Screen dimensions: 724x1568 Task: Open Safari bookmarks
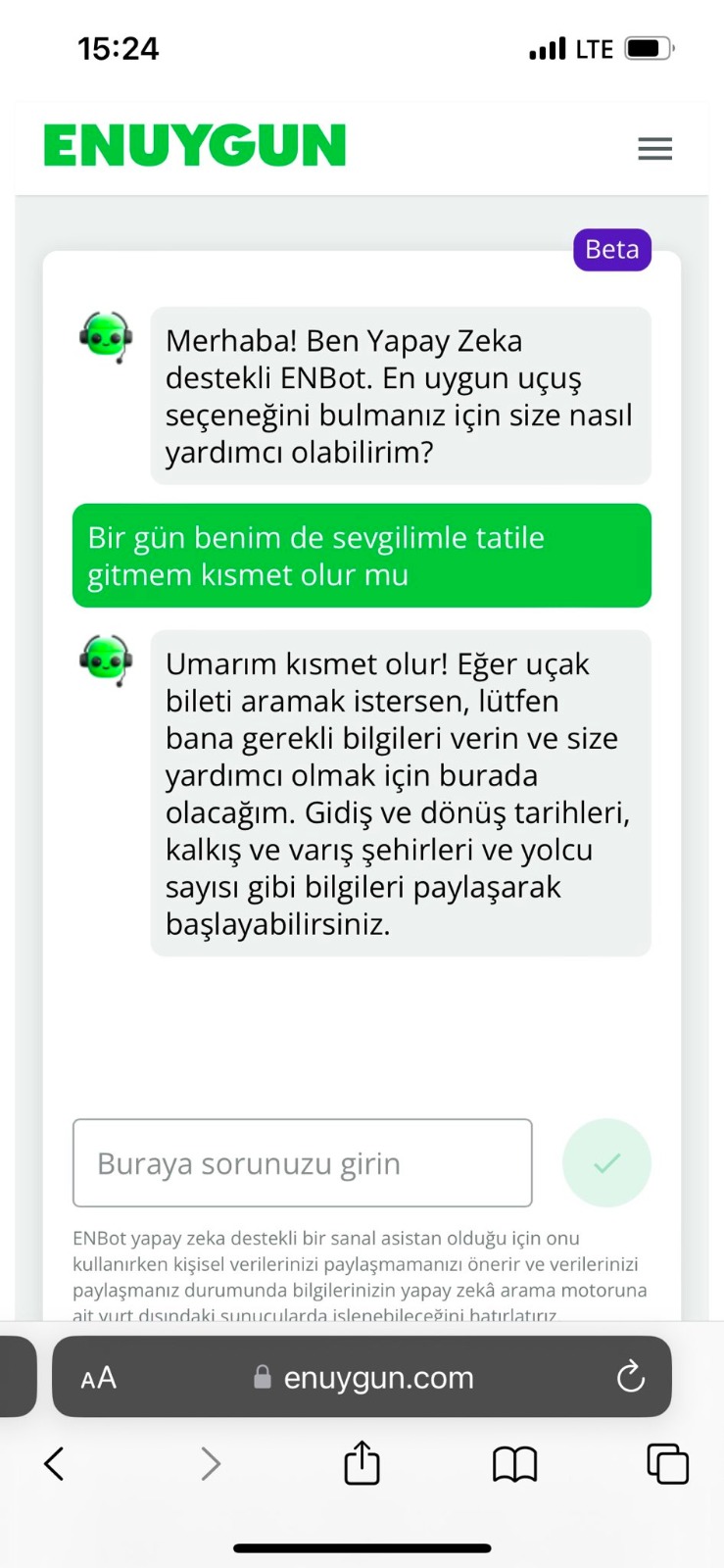click(x=514, y=1465)
